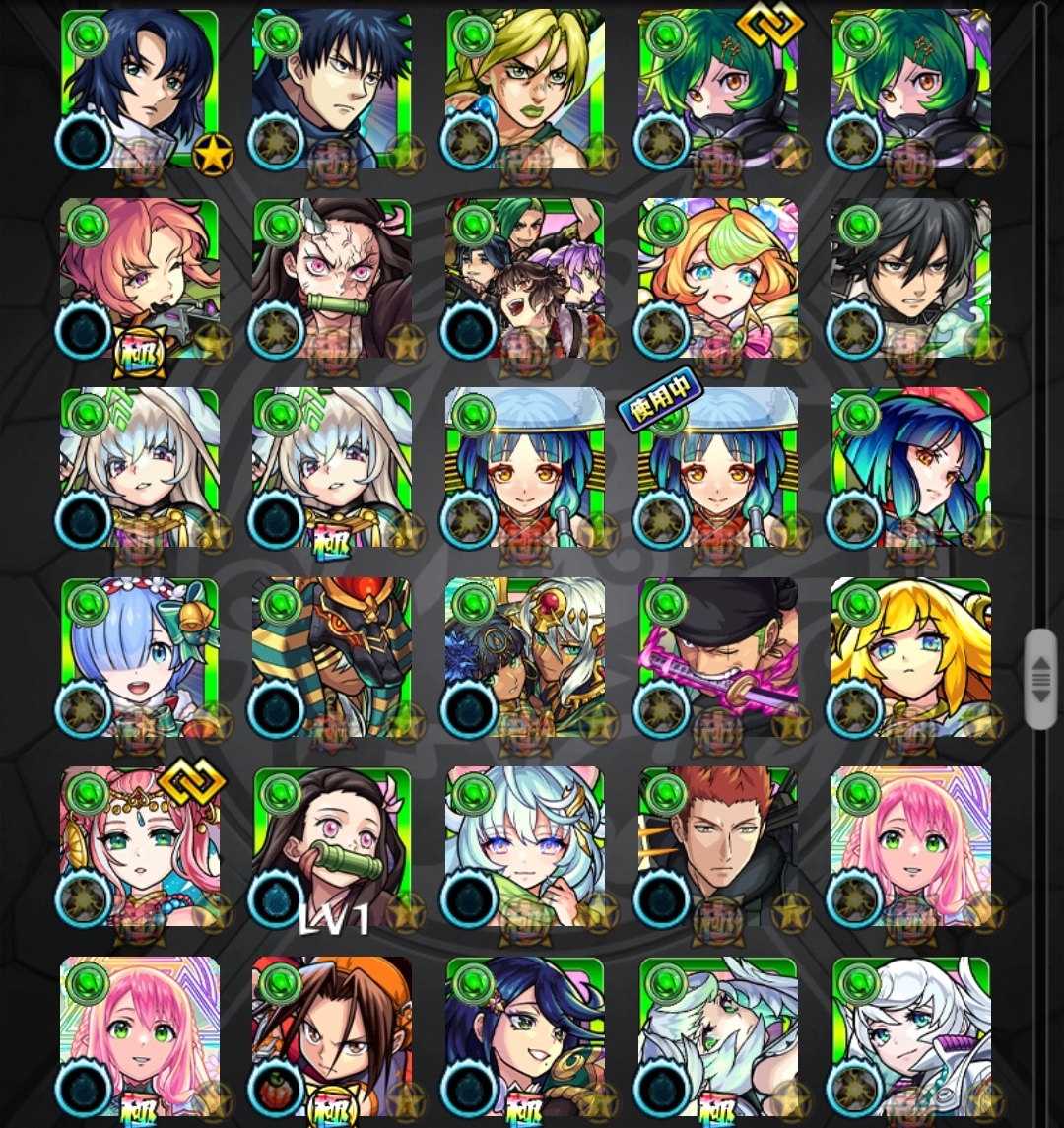
Task: Choose the blonde braided woman with green lipstick
Action: (525, 90)
